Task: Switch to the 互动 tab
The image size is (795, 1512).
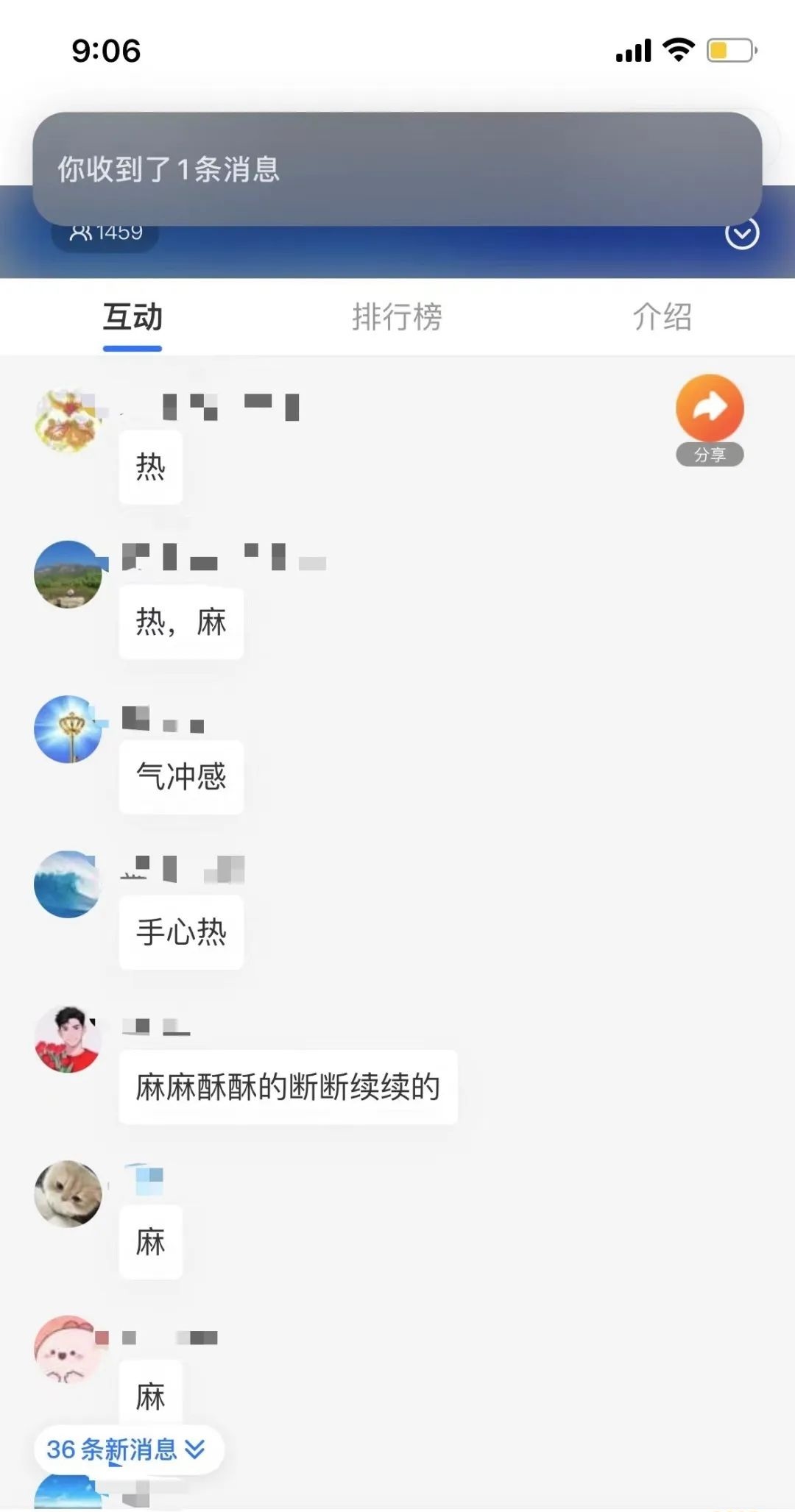Action: (x=132, y=318)
